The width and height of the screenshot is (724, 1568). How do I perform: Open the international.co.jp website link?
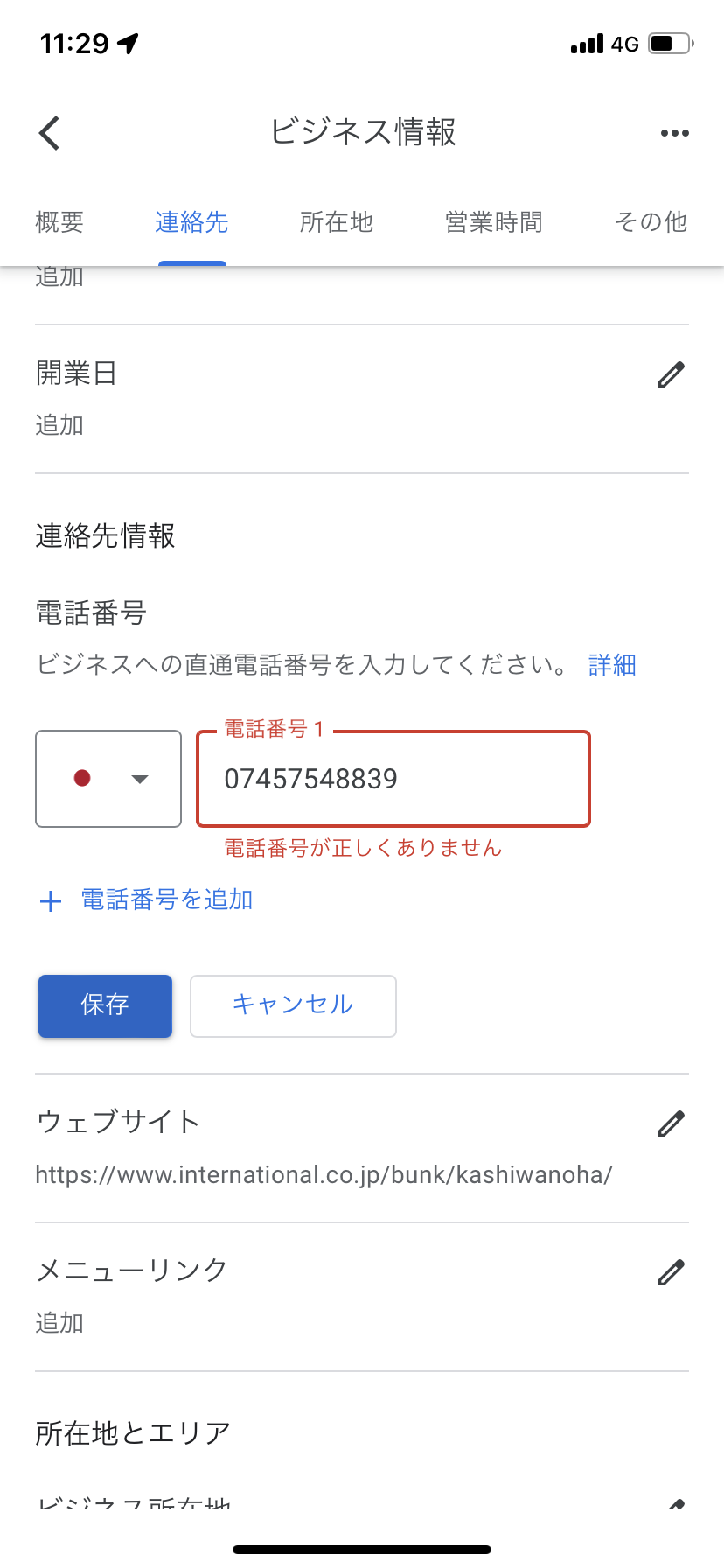coord(324,1175)
